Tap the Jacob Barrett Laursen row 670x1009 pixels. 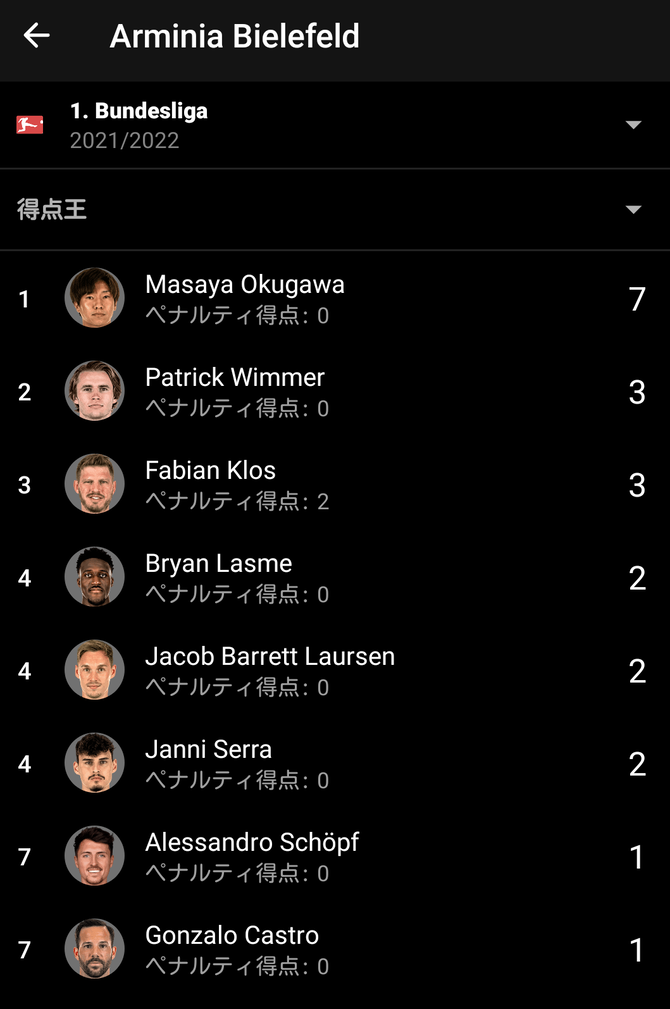tap(270, 670)
